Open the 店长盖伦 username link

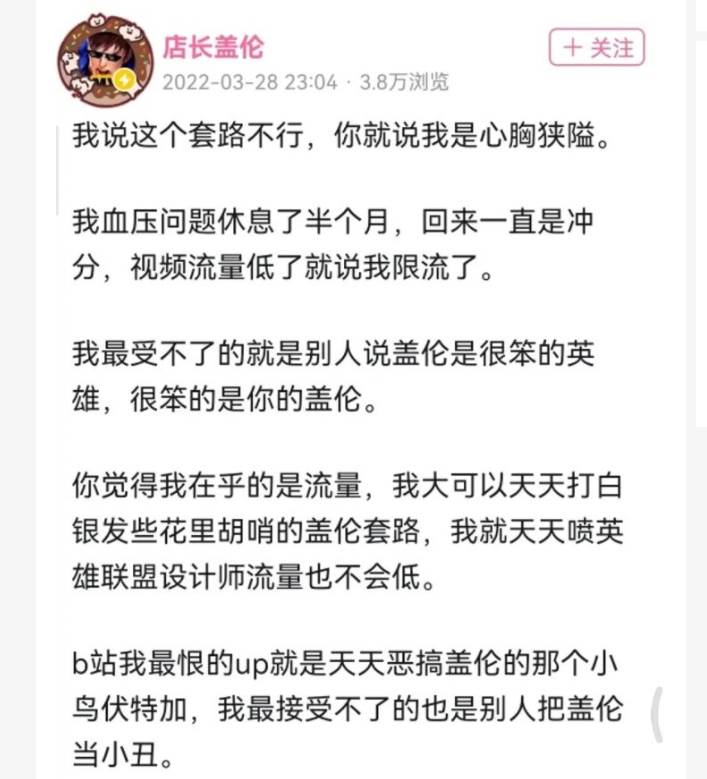213,45
